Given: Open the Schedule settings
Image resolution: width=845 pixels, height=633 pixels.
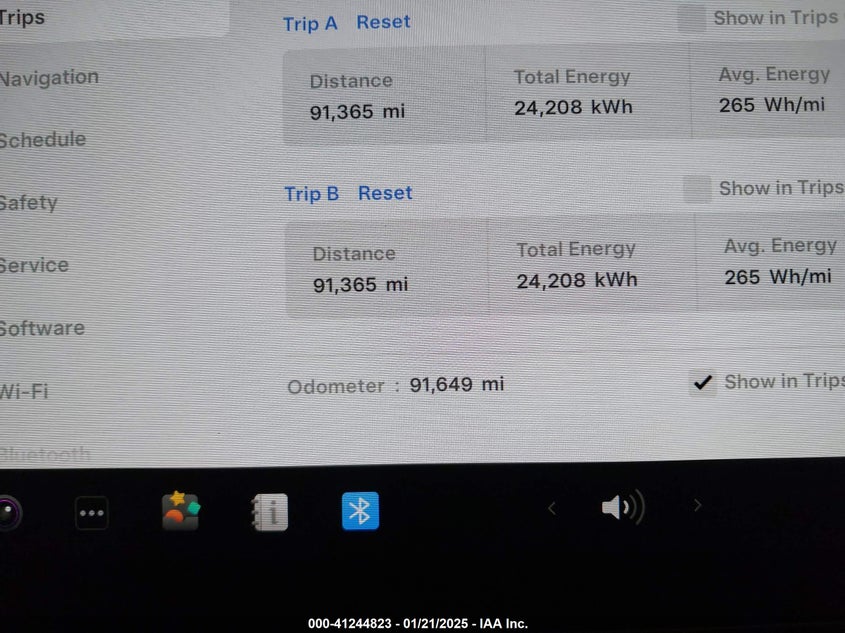Looking at the screenshot, I should click(x=43, y=140).
